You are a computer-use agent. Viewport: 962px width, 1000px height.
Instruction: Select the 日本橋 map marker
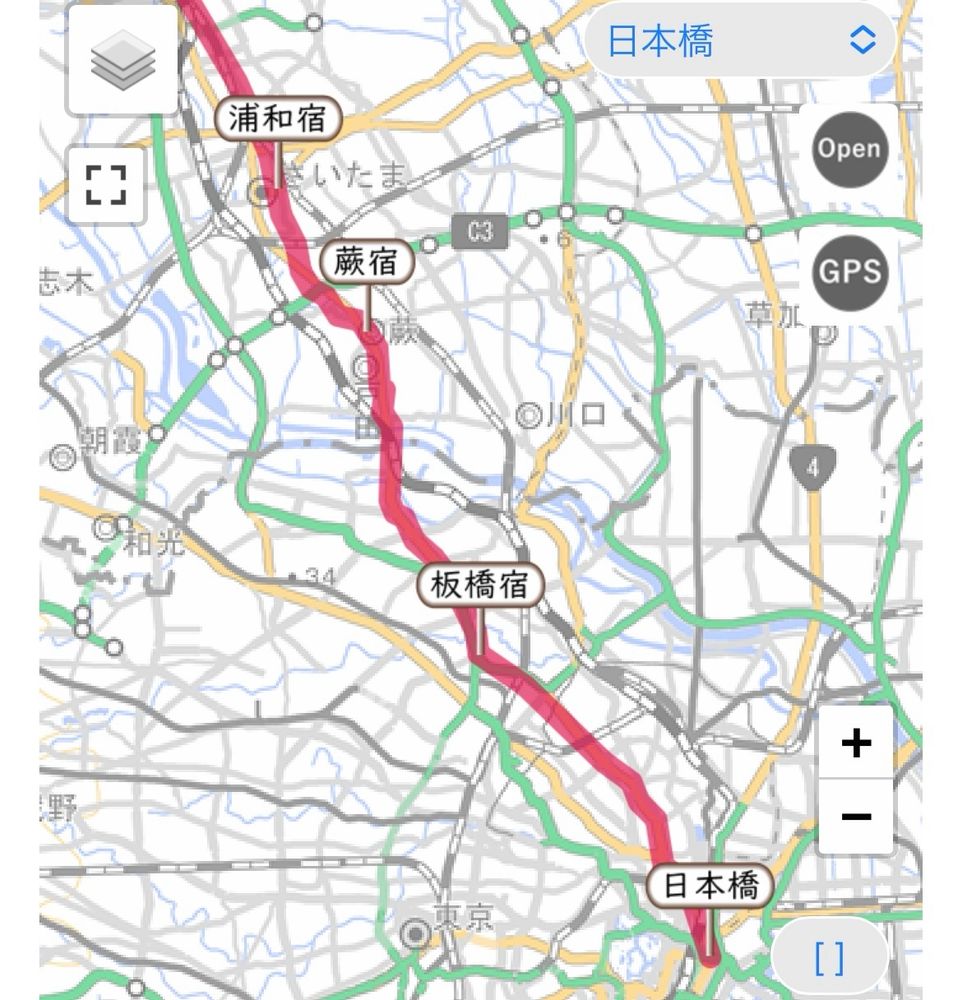710,887
